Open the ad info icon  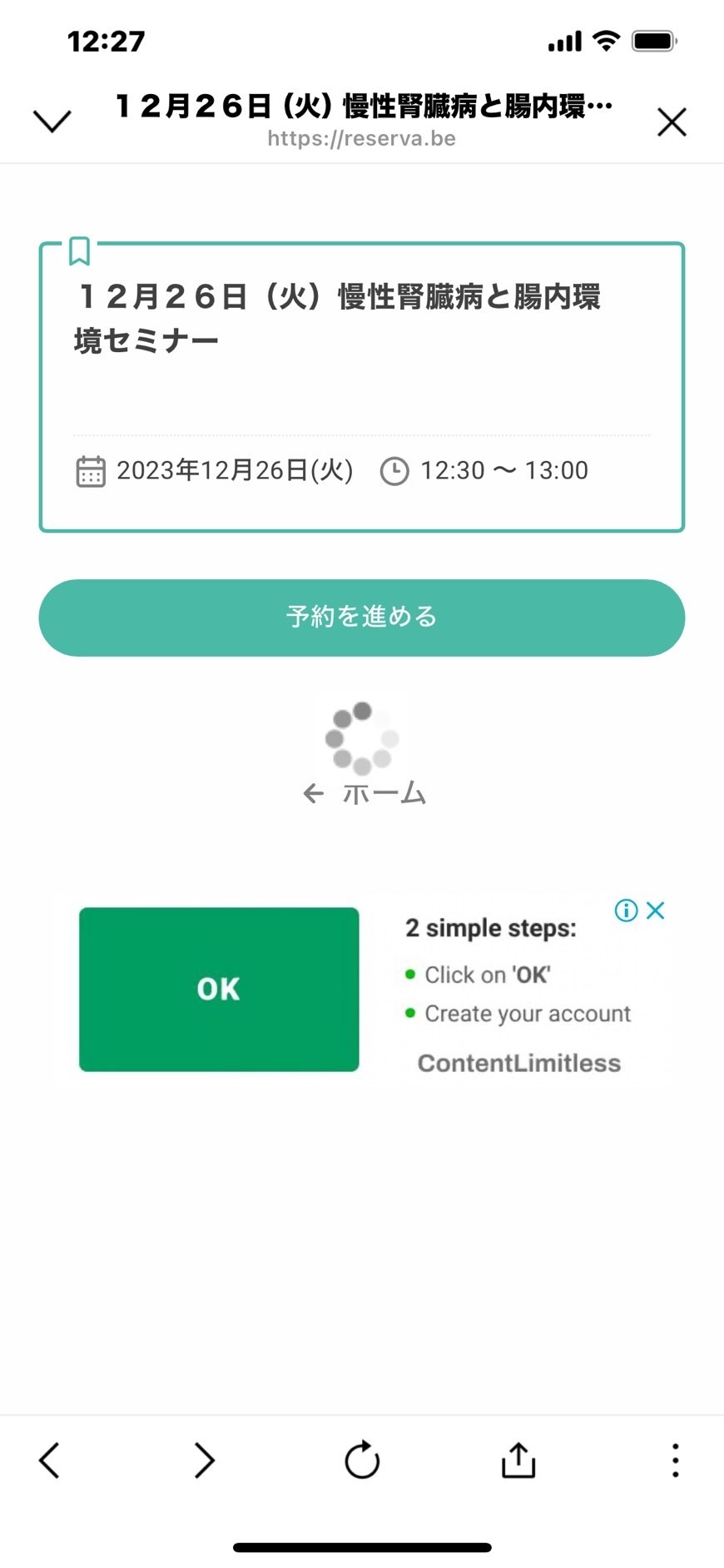click(x=626, y=911)
